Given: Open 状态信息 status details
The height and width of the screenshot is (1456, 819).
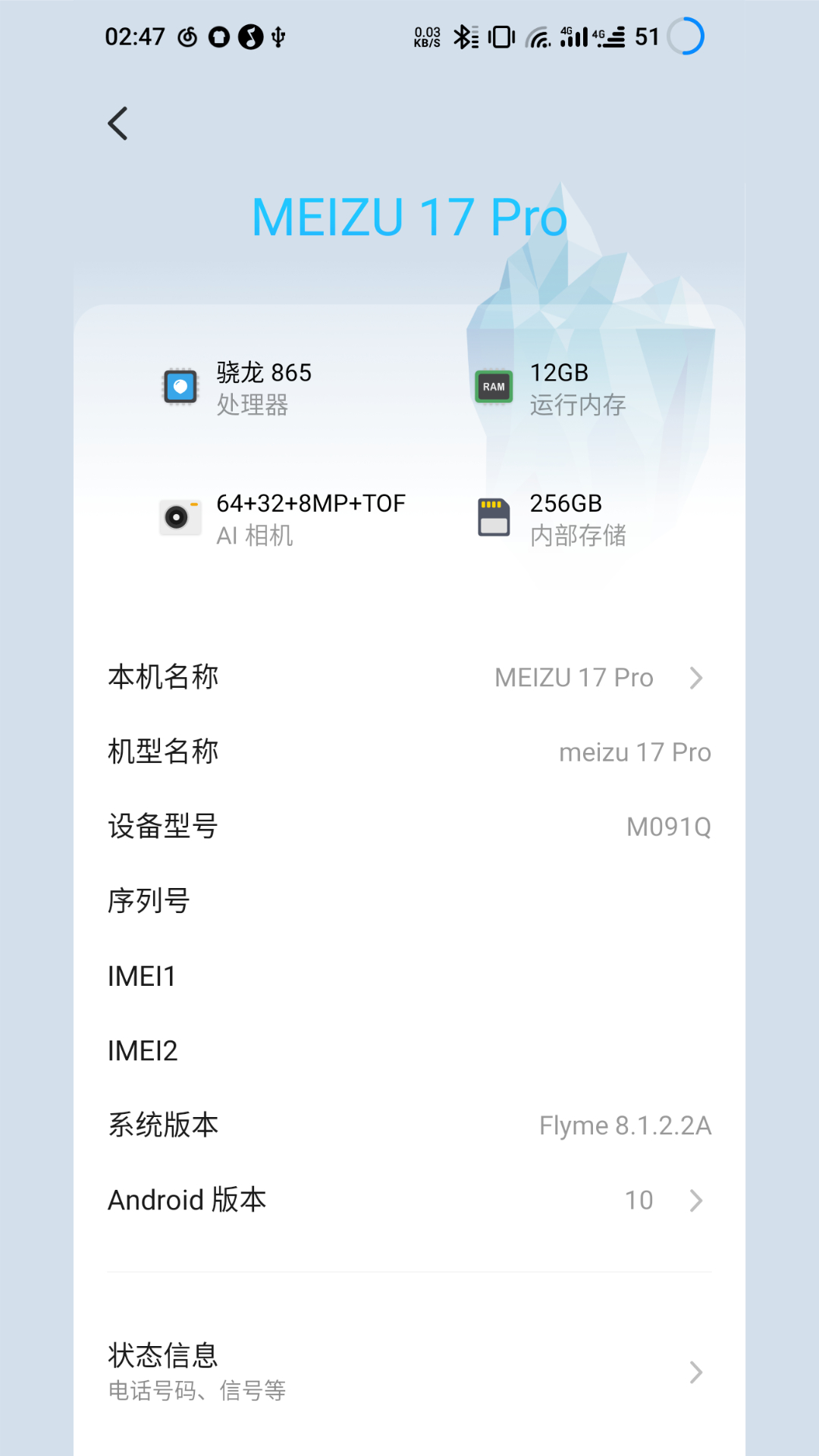Looking at the screenshot, I should tap(409, 1372).
